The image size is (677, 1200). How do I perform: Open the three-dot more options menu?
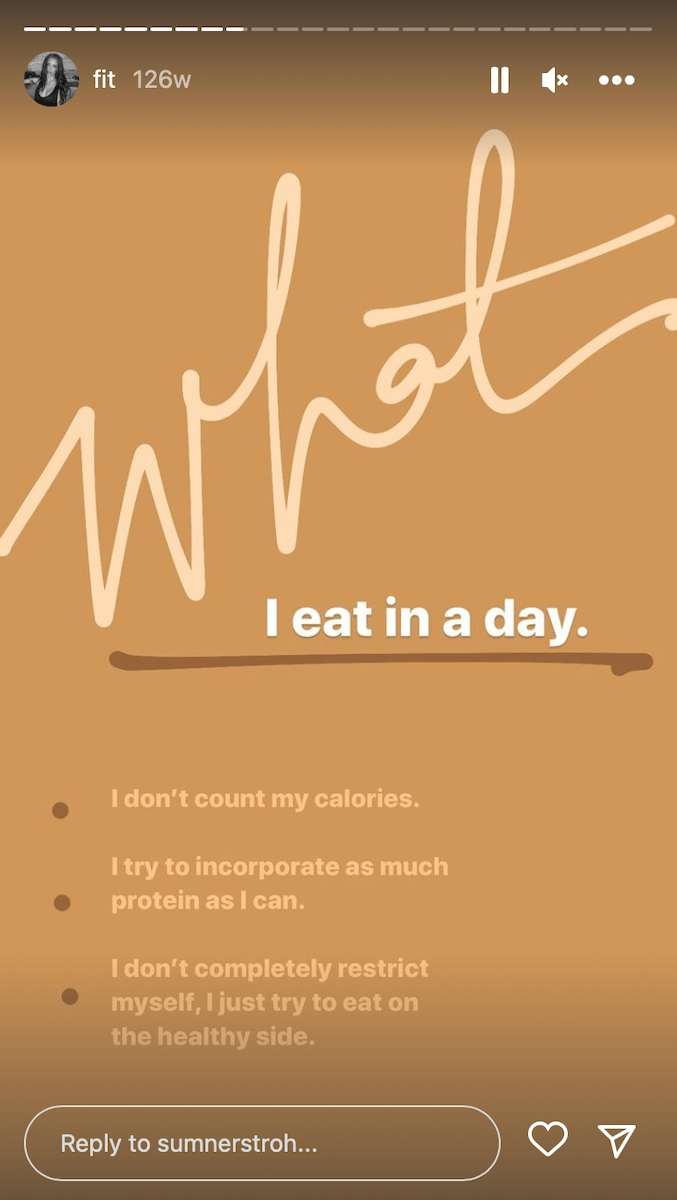[616, 80]
